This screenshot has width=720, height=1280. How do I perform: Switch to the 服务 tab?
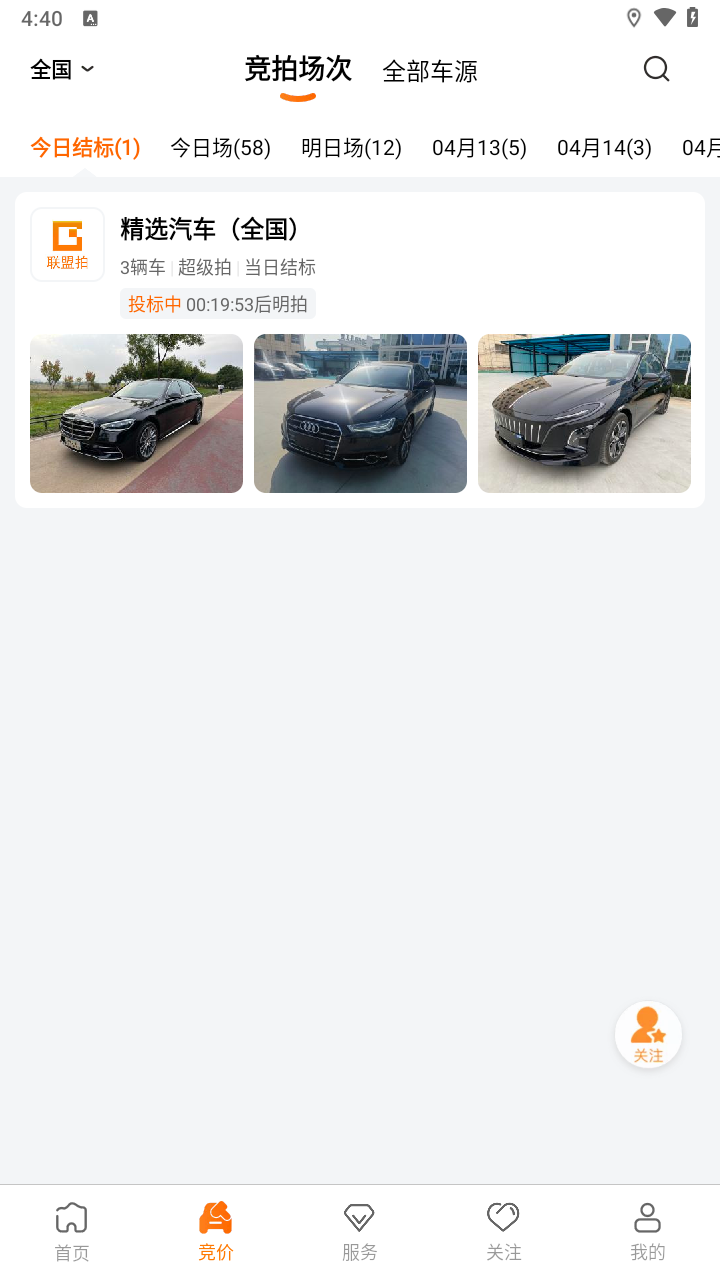click(x=359, y=1231)
